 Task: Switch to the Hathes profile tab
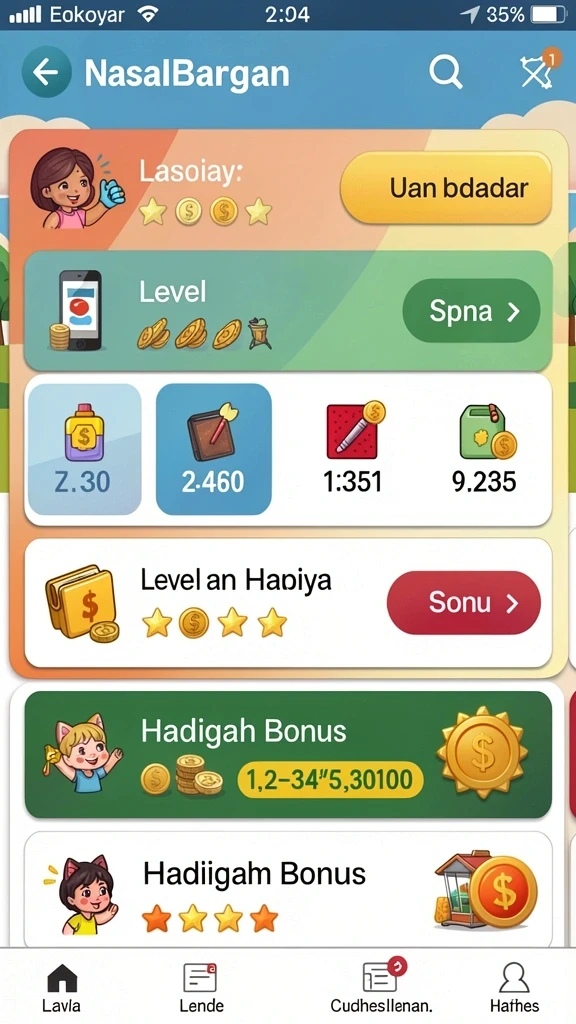[515, 987]
